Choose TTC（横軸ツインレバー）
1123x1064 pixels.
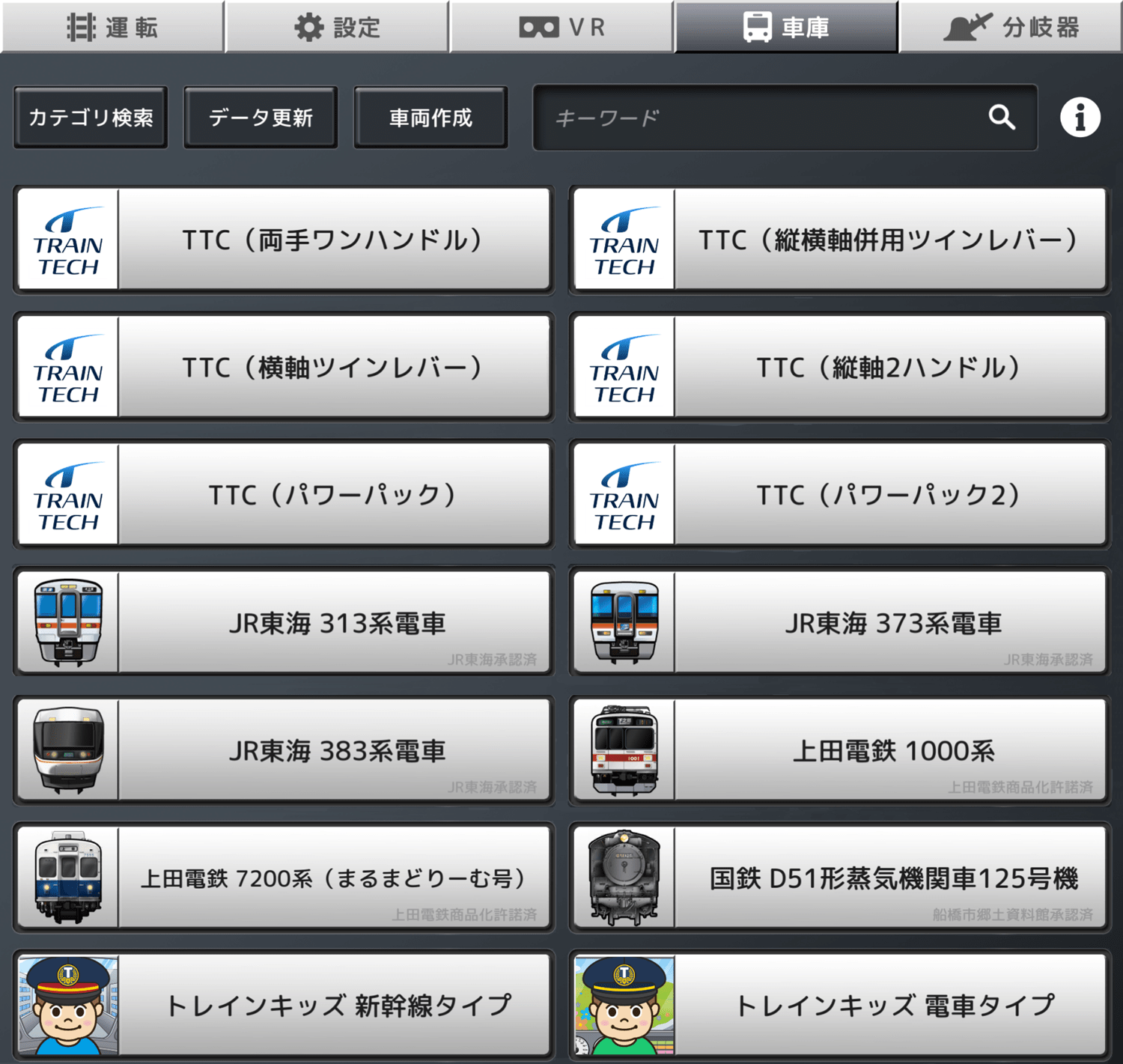pos(284,367)
